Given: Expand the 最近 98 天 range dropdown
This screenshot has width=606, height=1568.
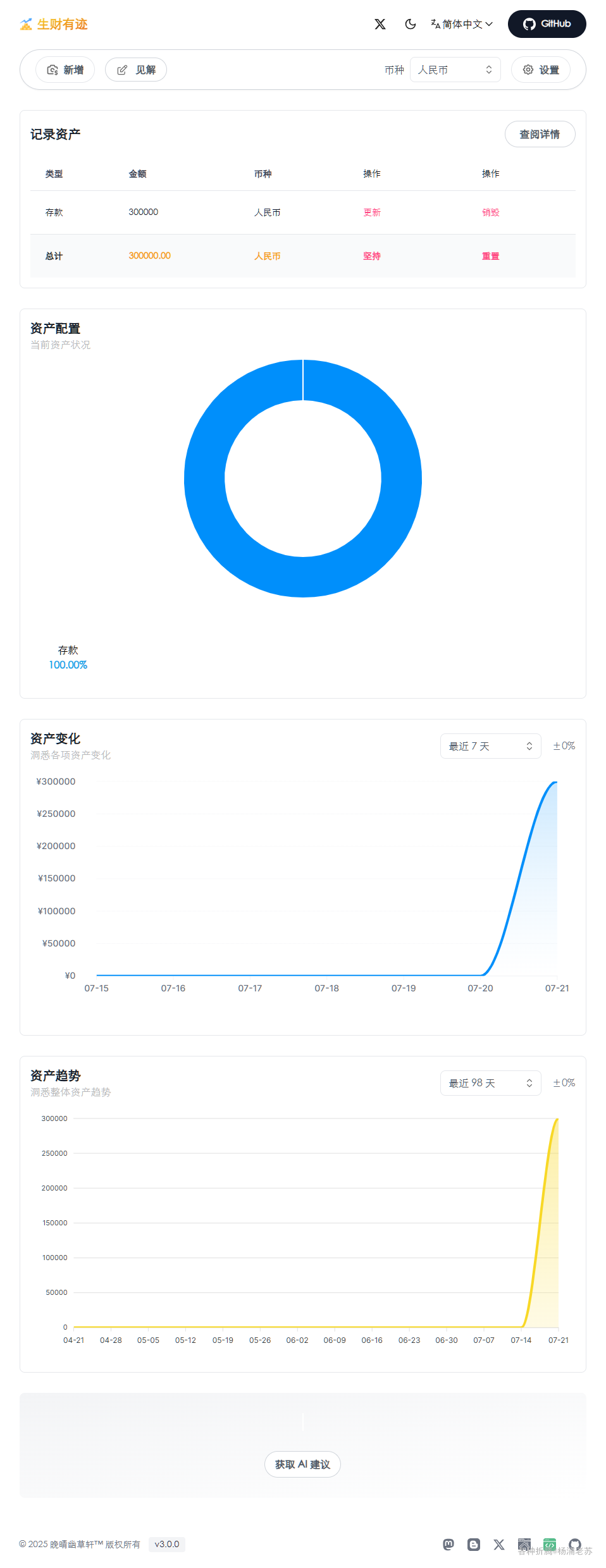Looking at the screenshot, I should (490, 1083).
